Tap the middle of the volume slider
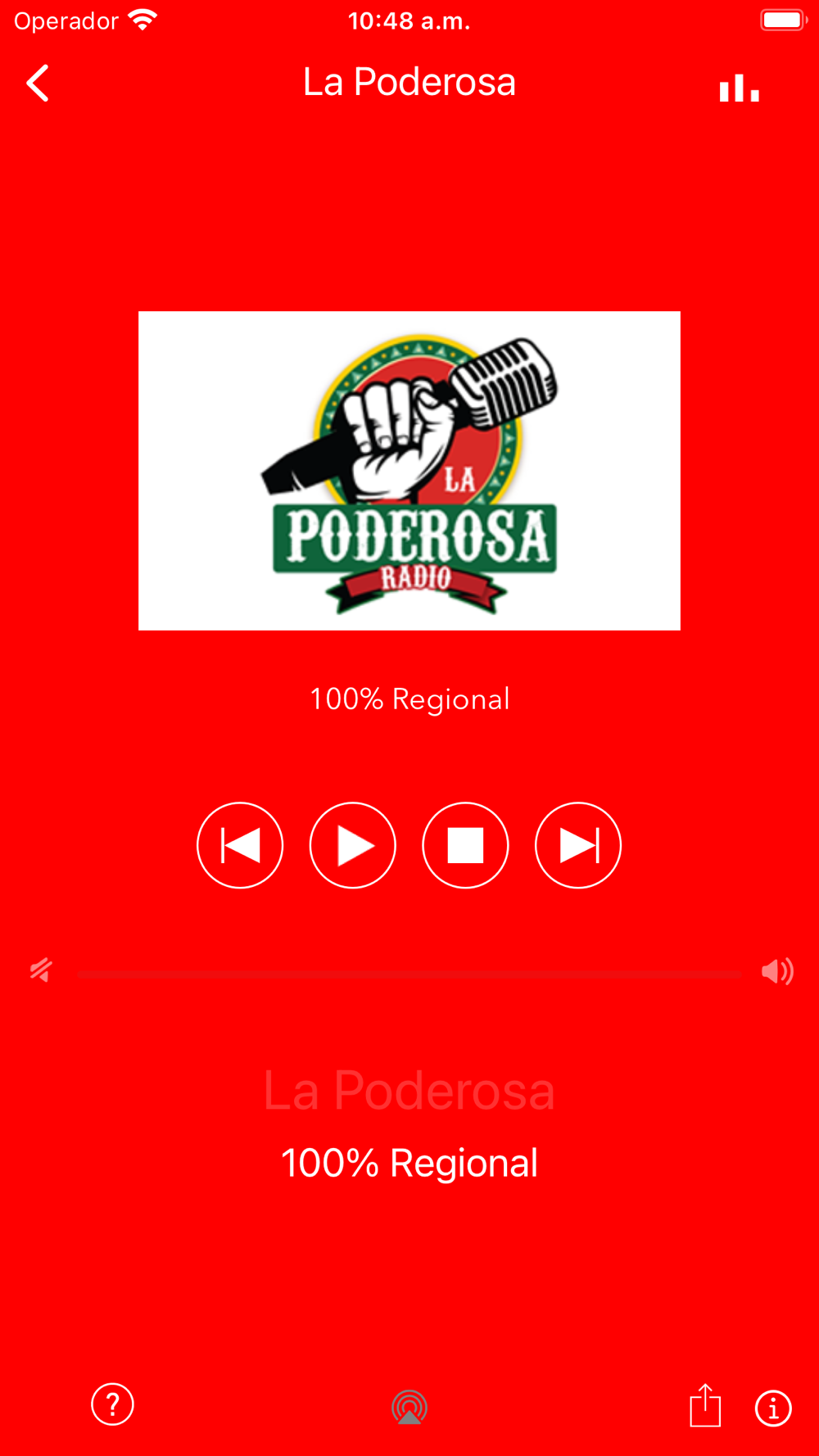Screen dimensions: 819x1456 [x=409, y=974]
